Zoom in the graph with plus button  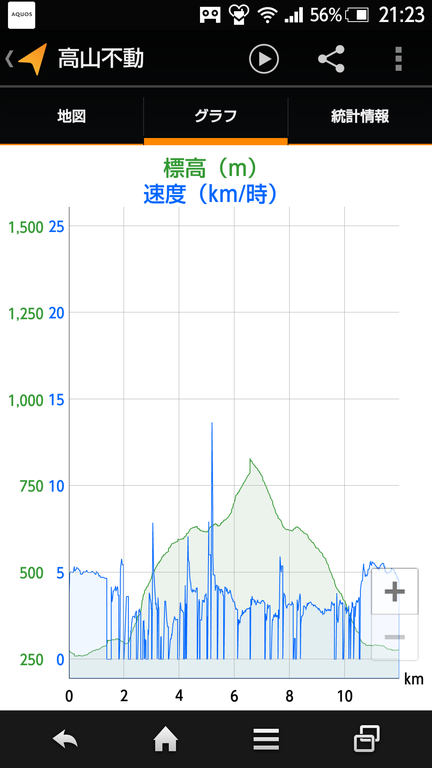point(395,591)
